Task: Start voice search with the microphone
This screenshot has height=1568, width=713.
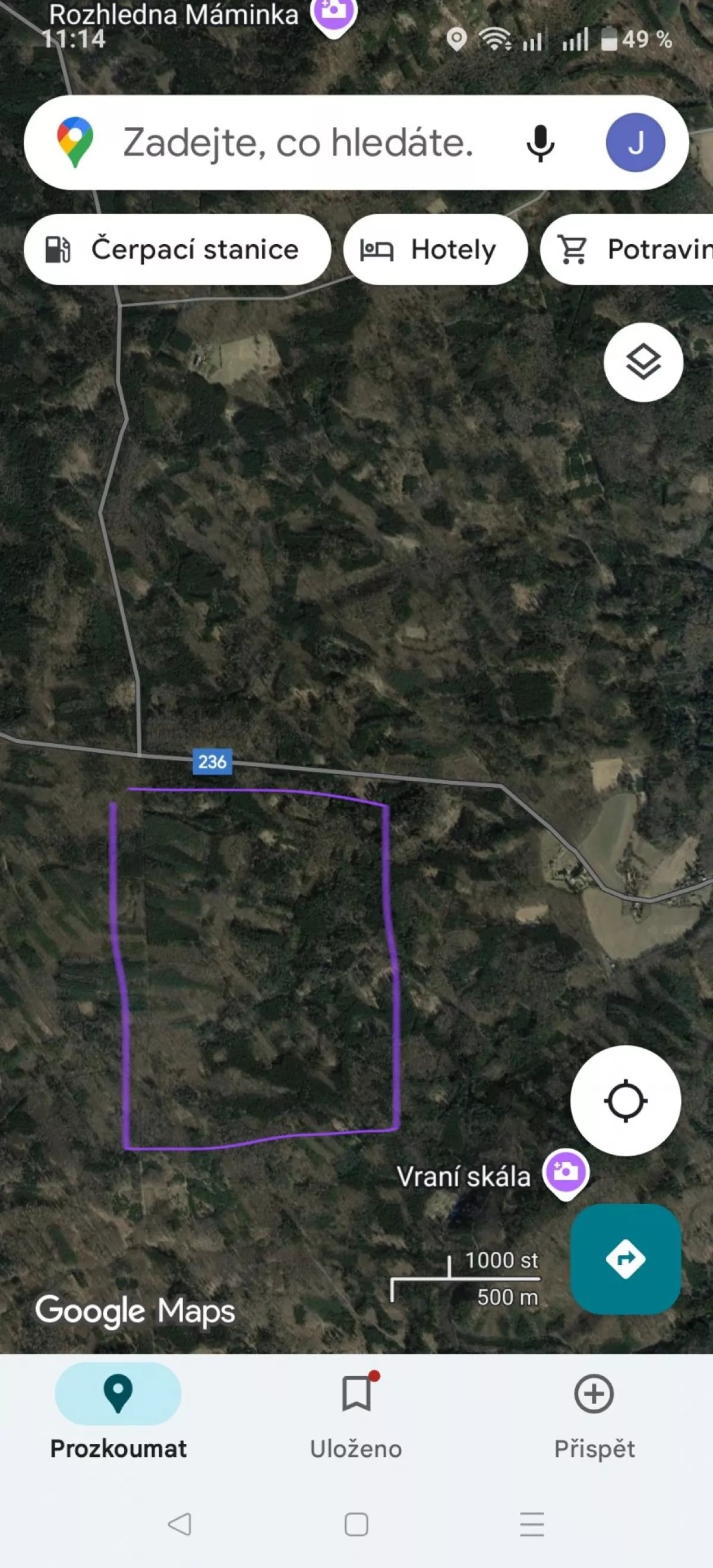Action: [x=540, y=143]
